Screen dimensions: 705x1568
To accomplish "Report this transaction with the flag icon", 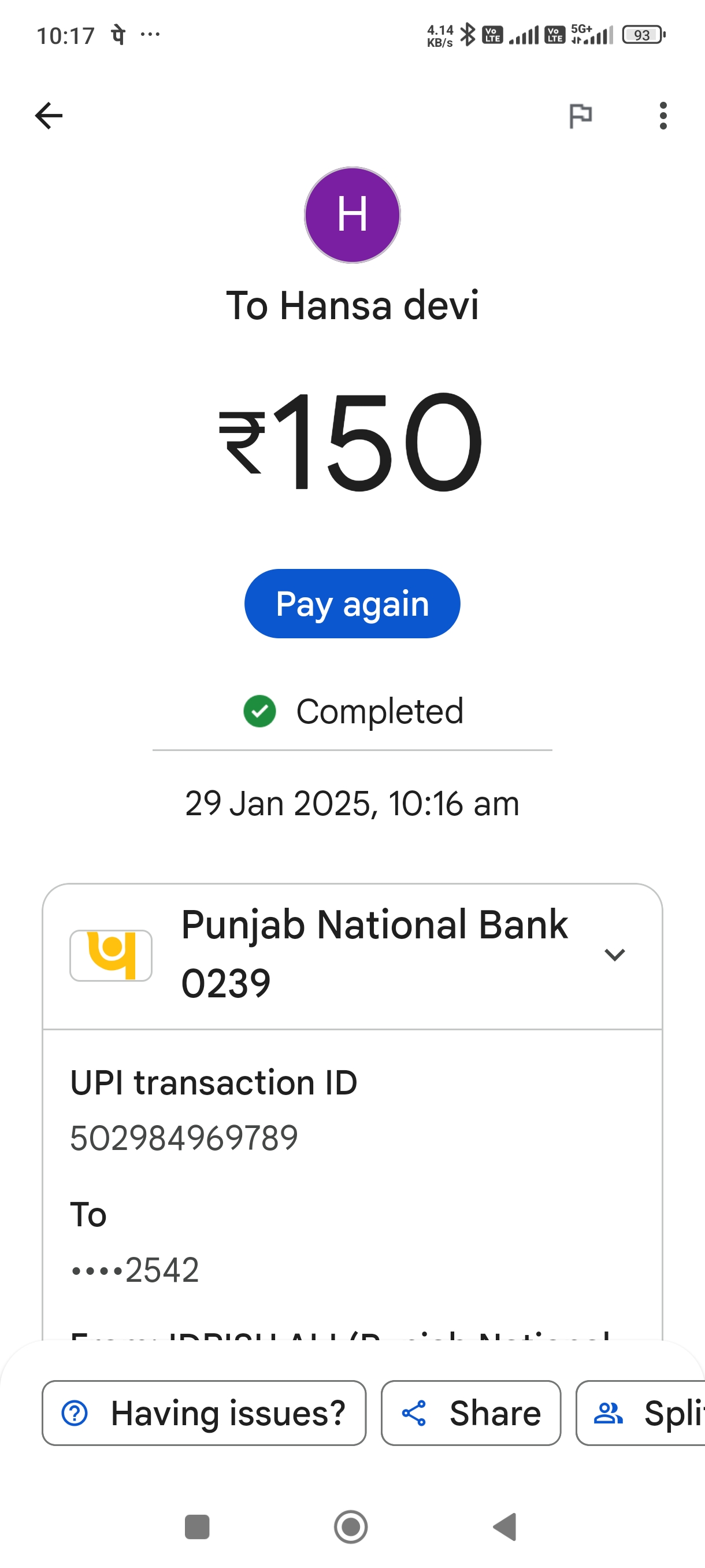I will pos(580,116).
